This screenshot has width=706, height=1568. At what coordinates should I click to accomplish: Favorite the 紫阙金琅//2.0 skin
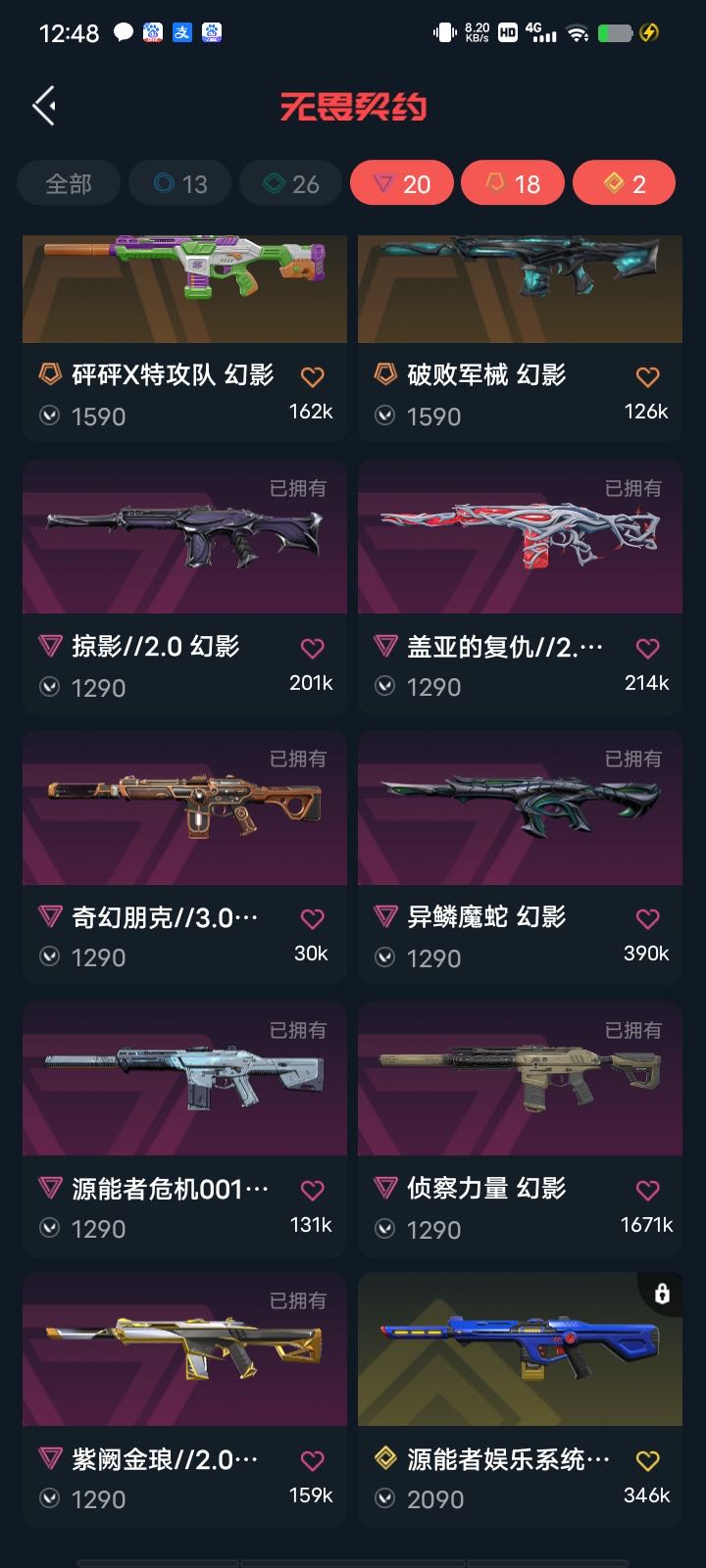coord(312,1460)
